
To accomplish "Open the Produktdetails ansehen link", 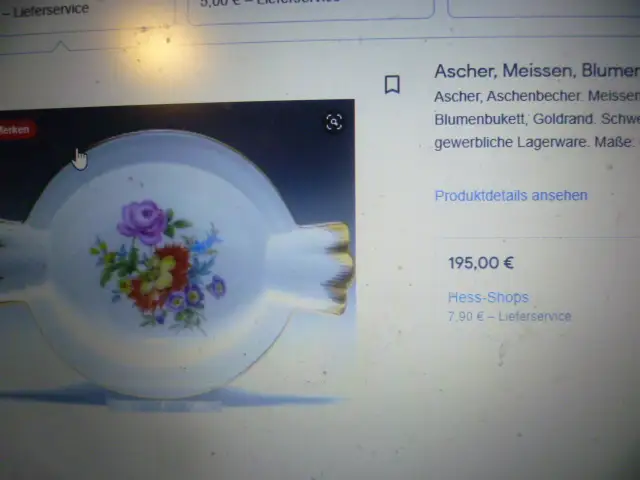I will point(511,196).
